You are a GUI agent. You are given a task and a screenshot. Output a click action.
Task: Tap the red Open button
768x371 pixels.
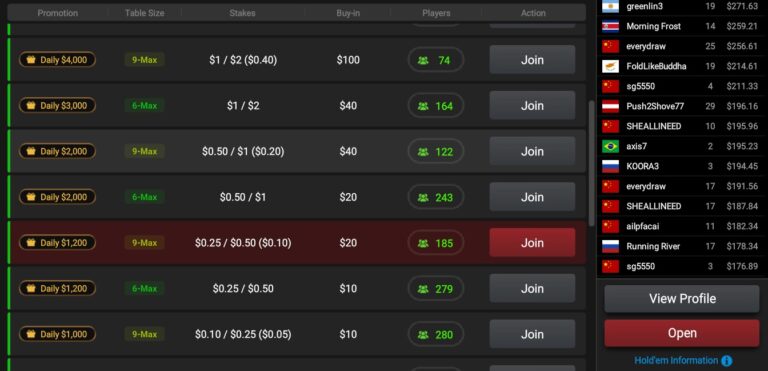[x=682, y=333]
